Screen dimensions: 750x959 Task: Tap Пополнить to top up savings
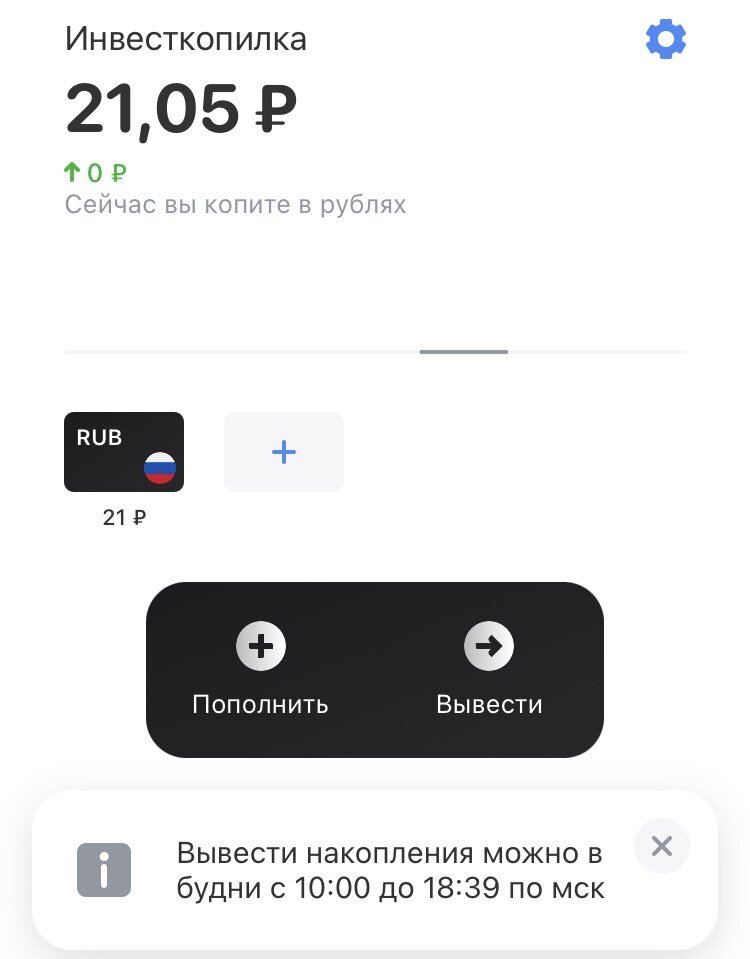point(260,669)
